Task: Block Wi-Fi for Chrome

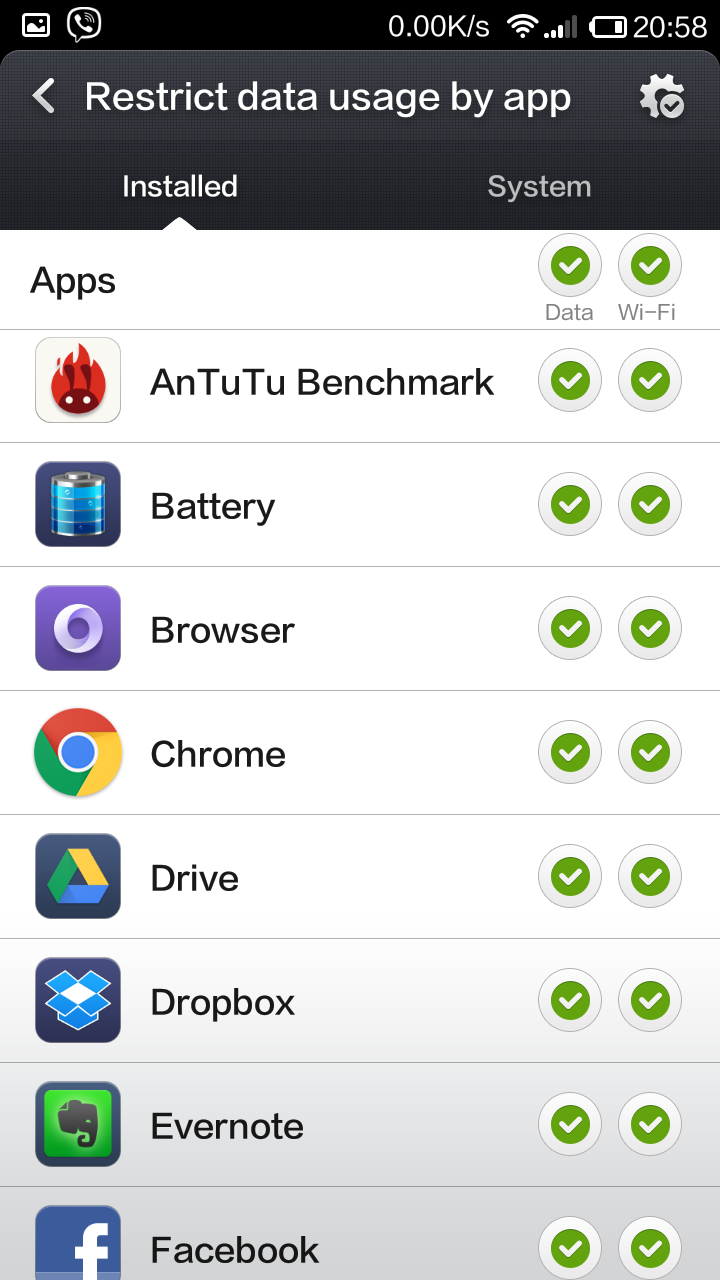Action: pyautogui.click(x=650, y=753)
